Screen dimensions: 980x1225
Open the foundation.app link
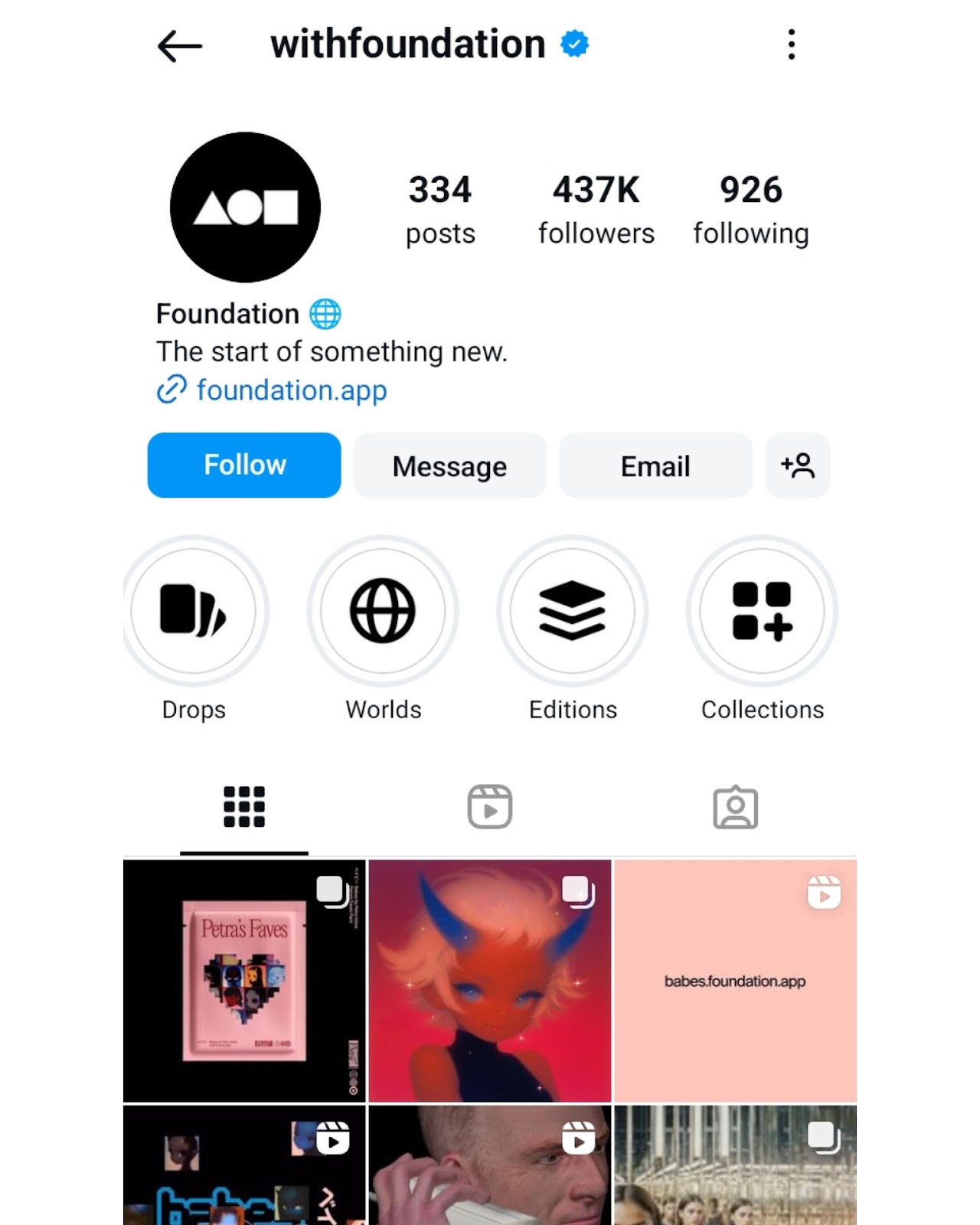coord(291,390)
